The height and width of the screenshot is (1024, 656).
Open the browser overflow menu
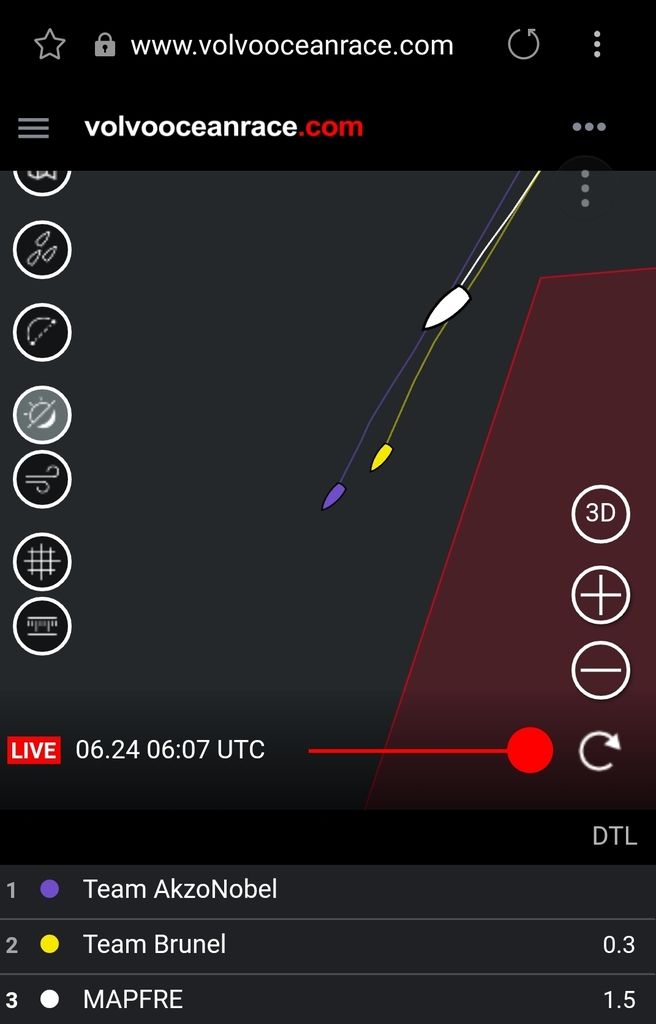(597, 44)
